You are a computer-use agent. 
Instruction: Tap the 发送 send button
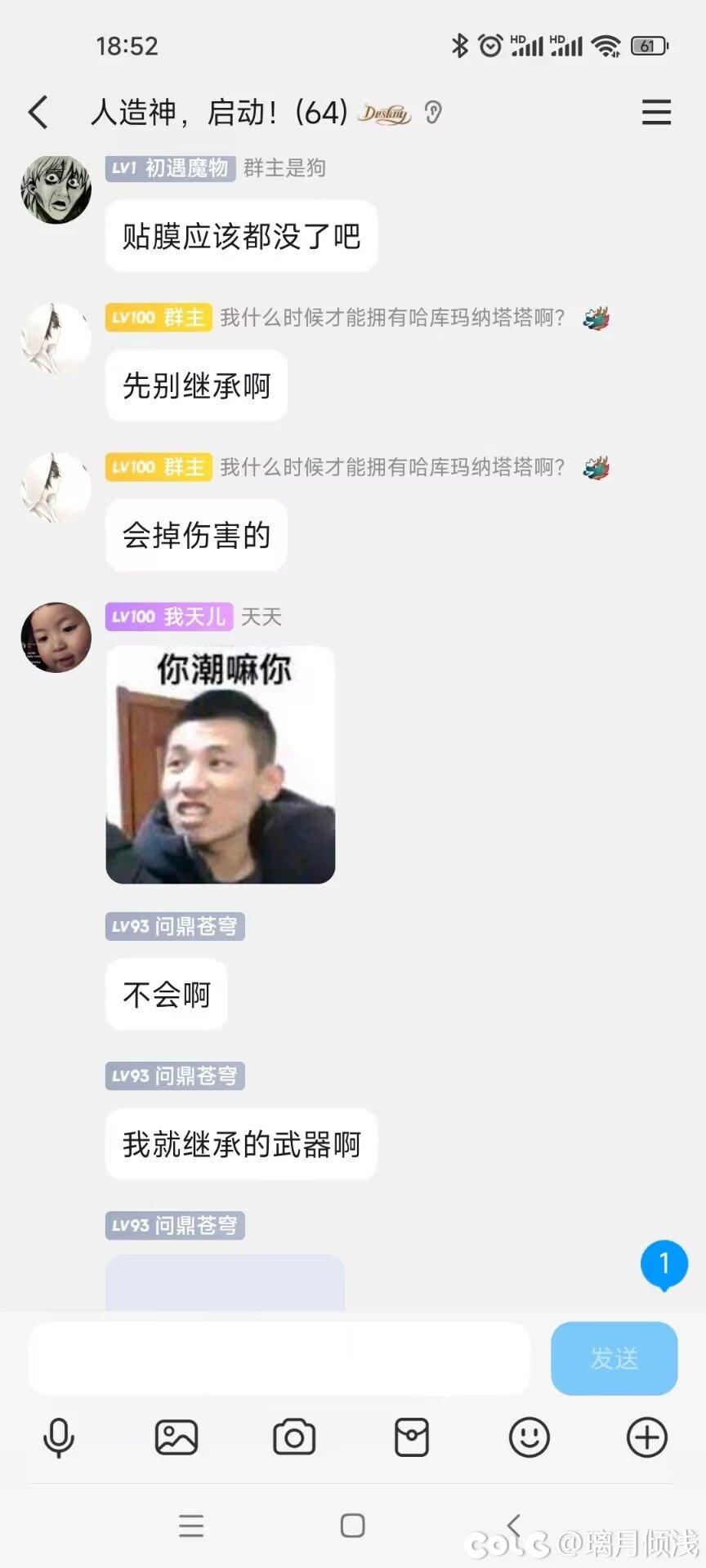click(x=614, y=1358)
